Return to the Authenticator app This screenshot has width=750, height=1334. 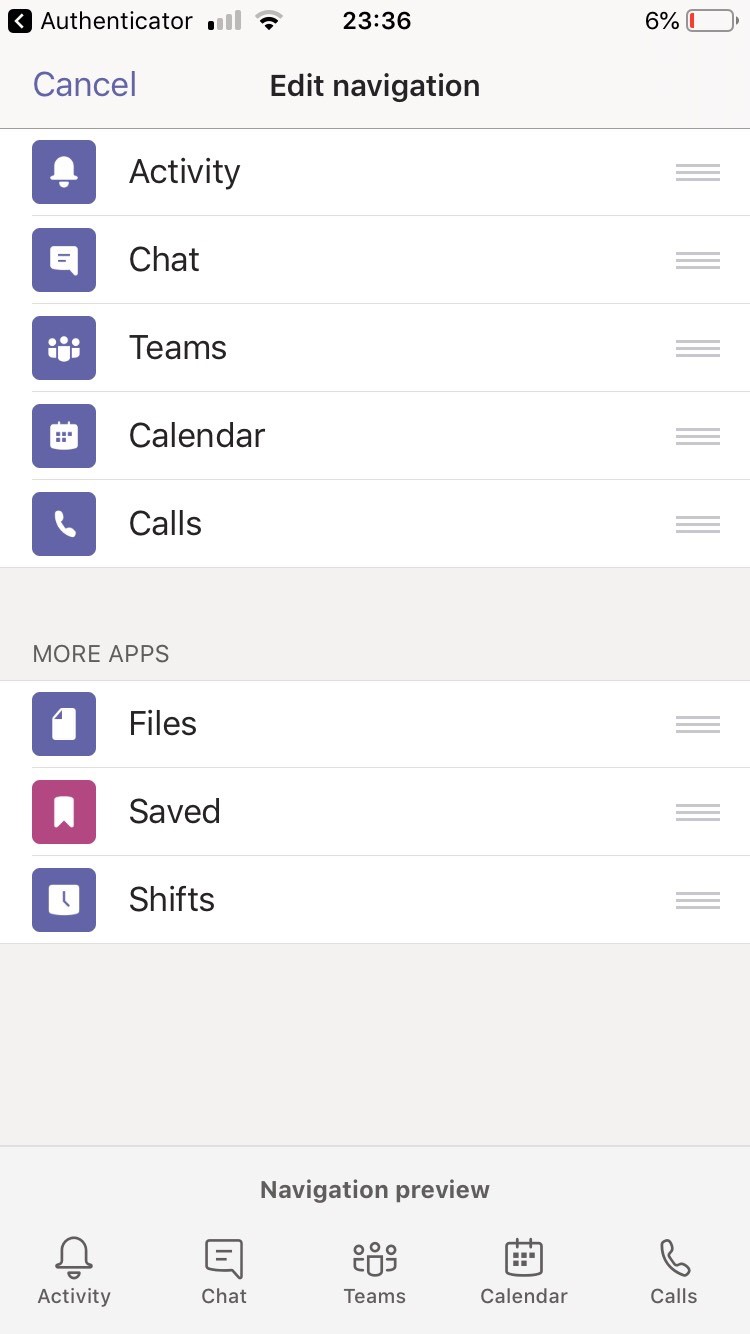[100, 21]
